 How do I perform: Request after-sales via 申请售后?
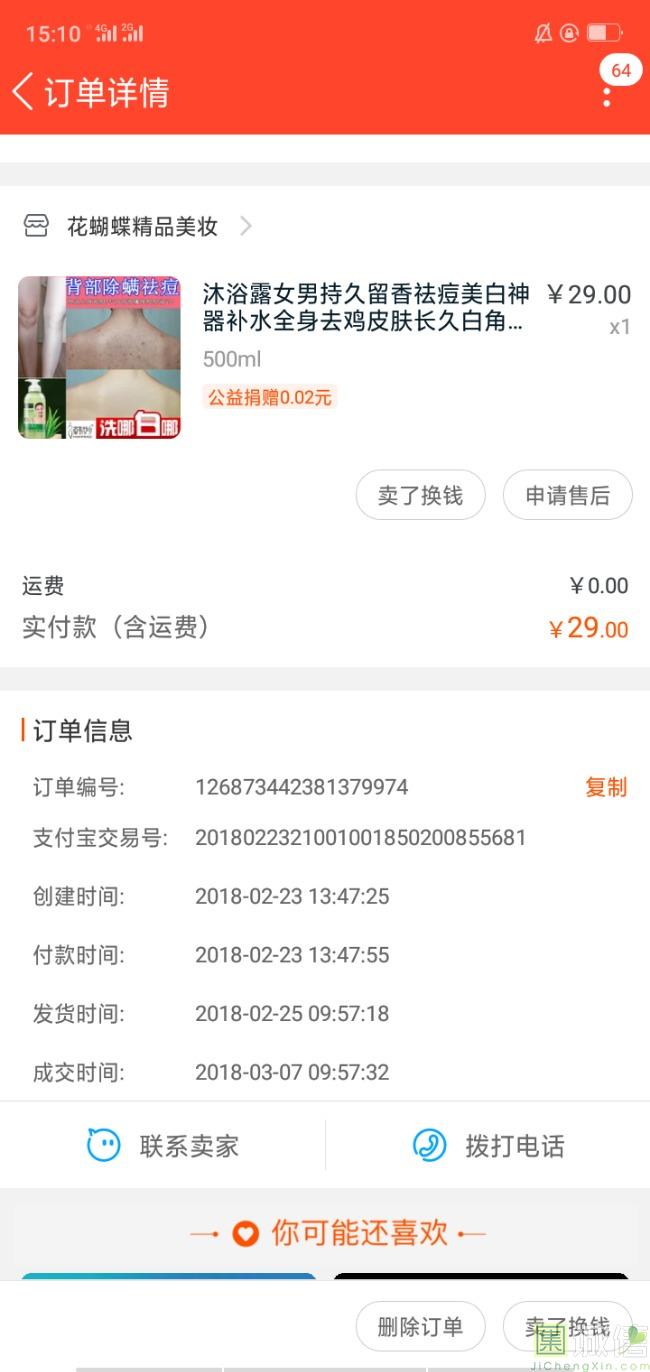click(567, 495)
